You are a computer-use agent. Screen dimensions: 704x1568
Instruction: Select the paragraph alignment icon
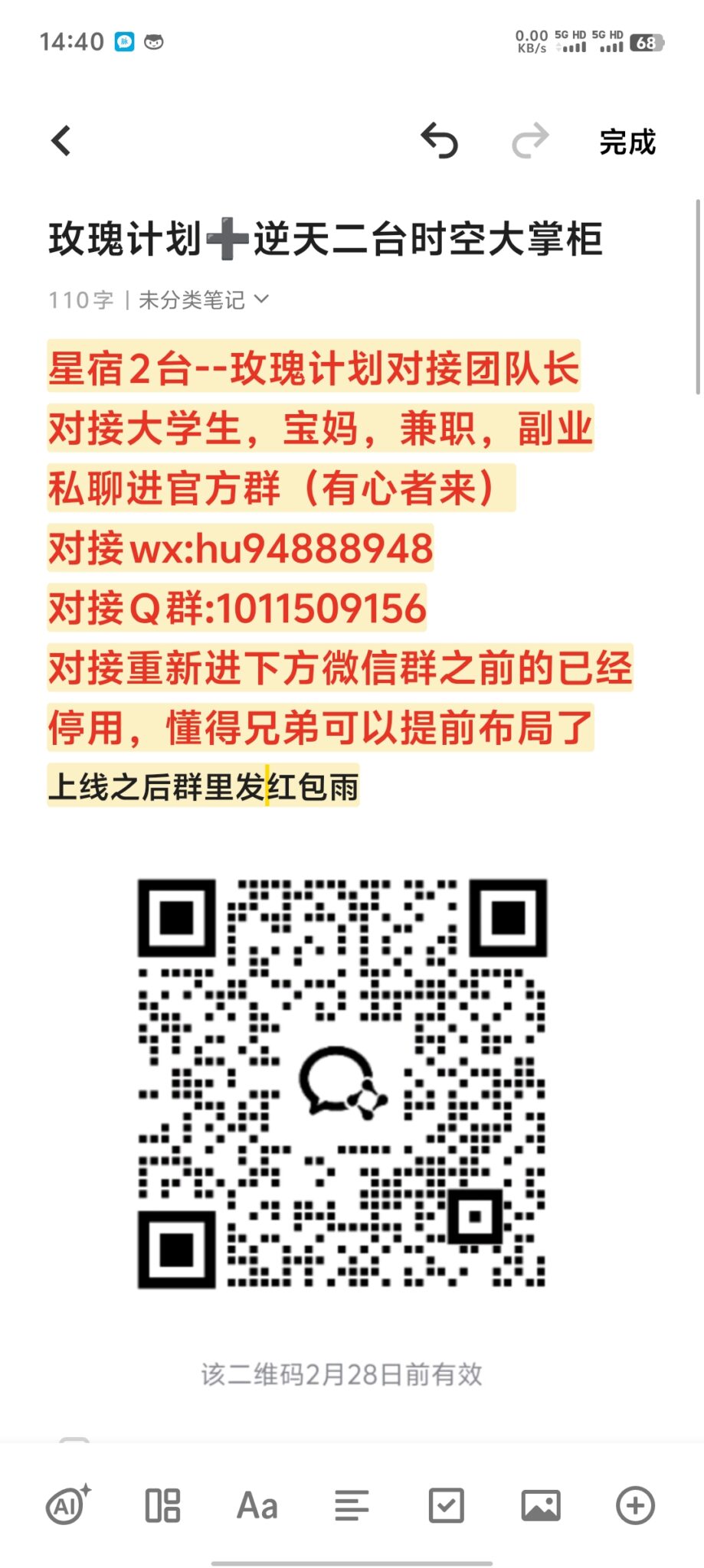coord(350,1505)
